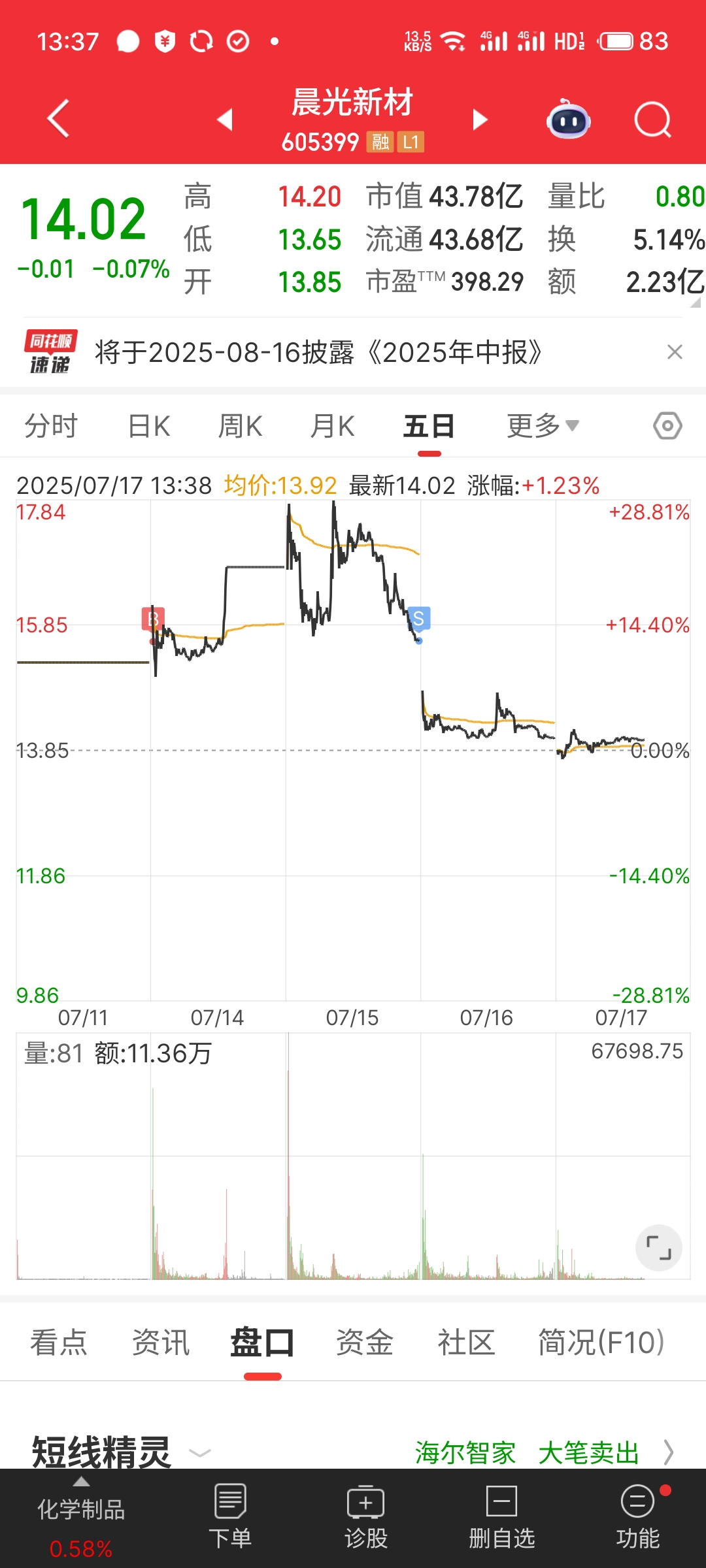The height and width of the screenshot is (1568, 706).
Task: Remove stock via 删自选
Action: pos(501,1516)
